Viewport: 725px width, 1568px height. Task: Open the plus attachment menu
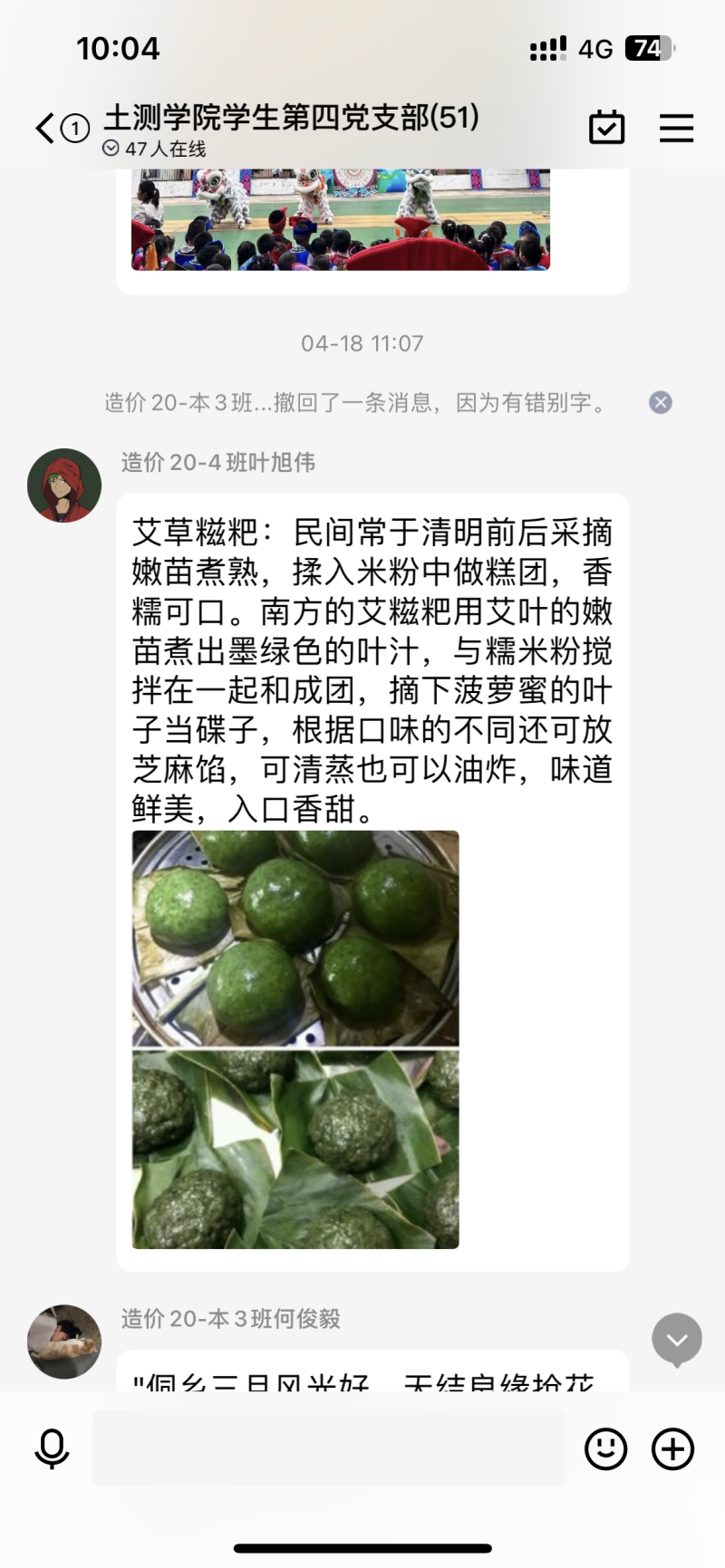(672, 1448)
